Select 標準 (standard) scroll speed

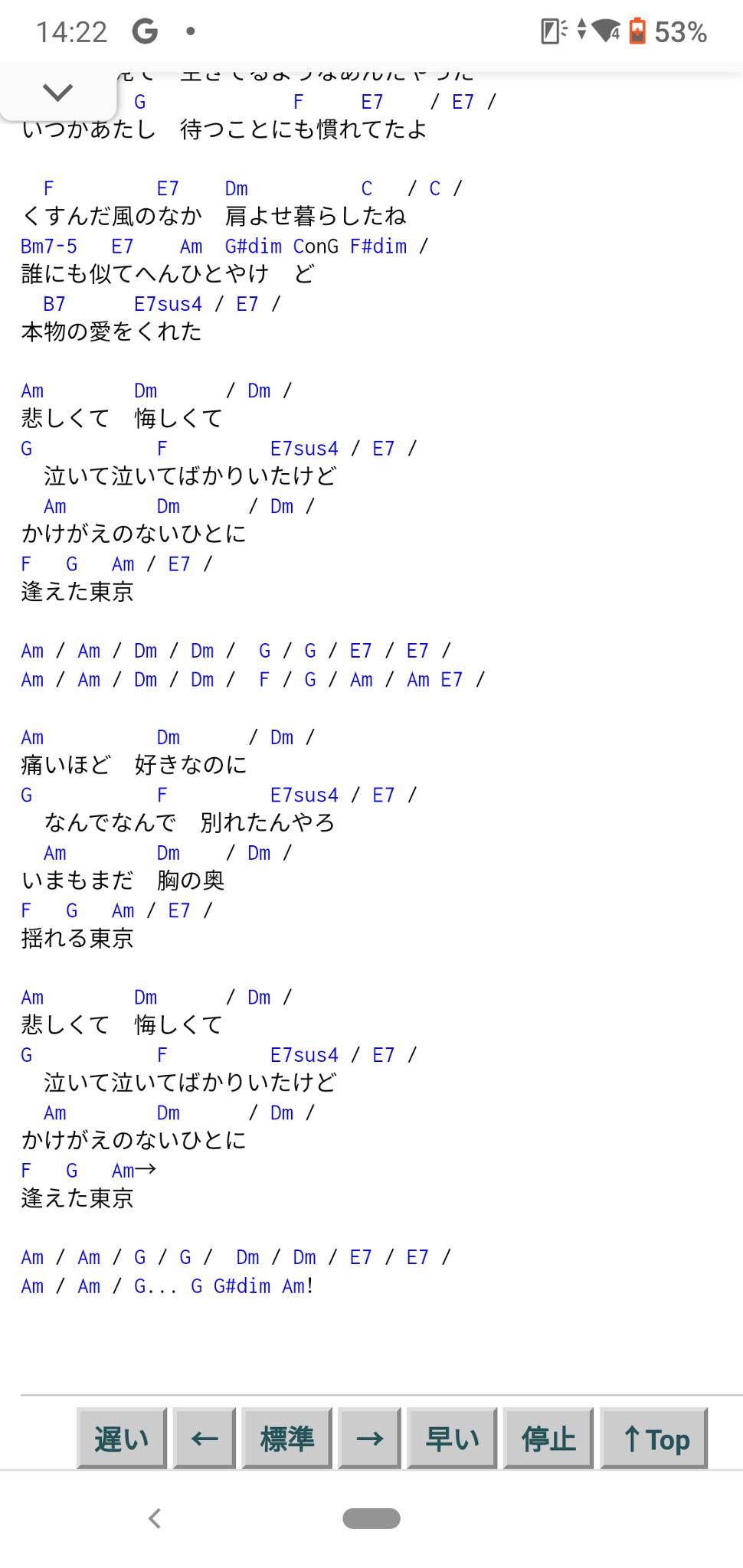point(286,1439)
